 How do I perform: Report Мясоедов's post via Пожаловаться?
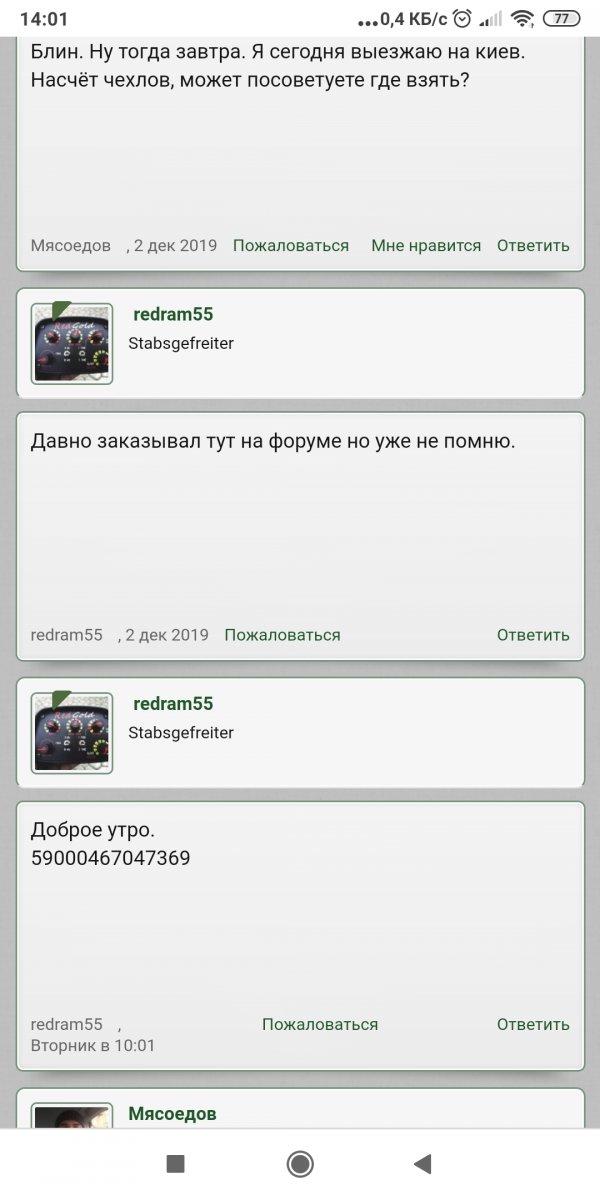(x=291, y=246)
